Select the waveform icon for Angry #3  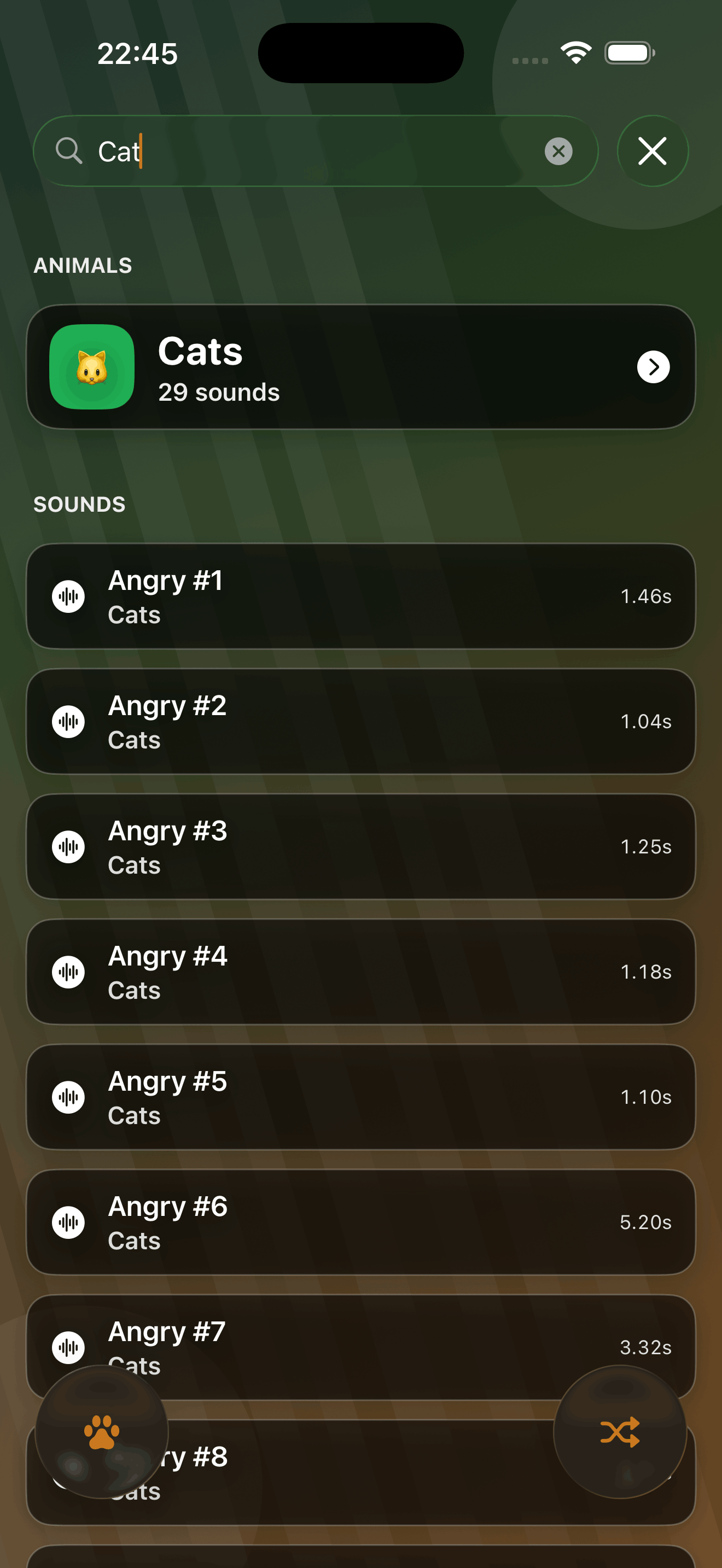69,846
